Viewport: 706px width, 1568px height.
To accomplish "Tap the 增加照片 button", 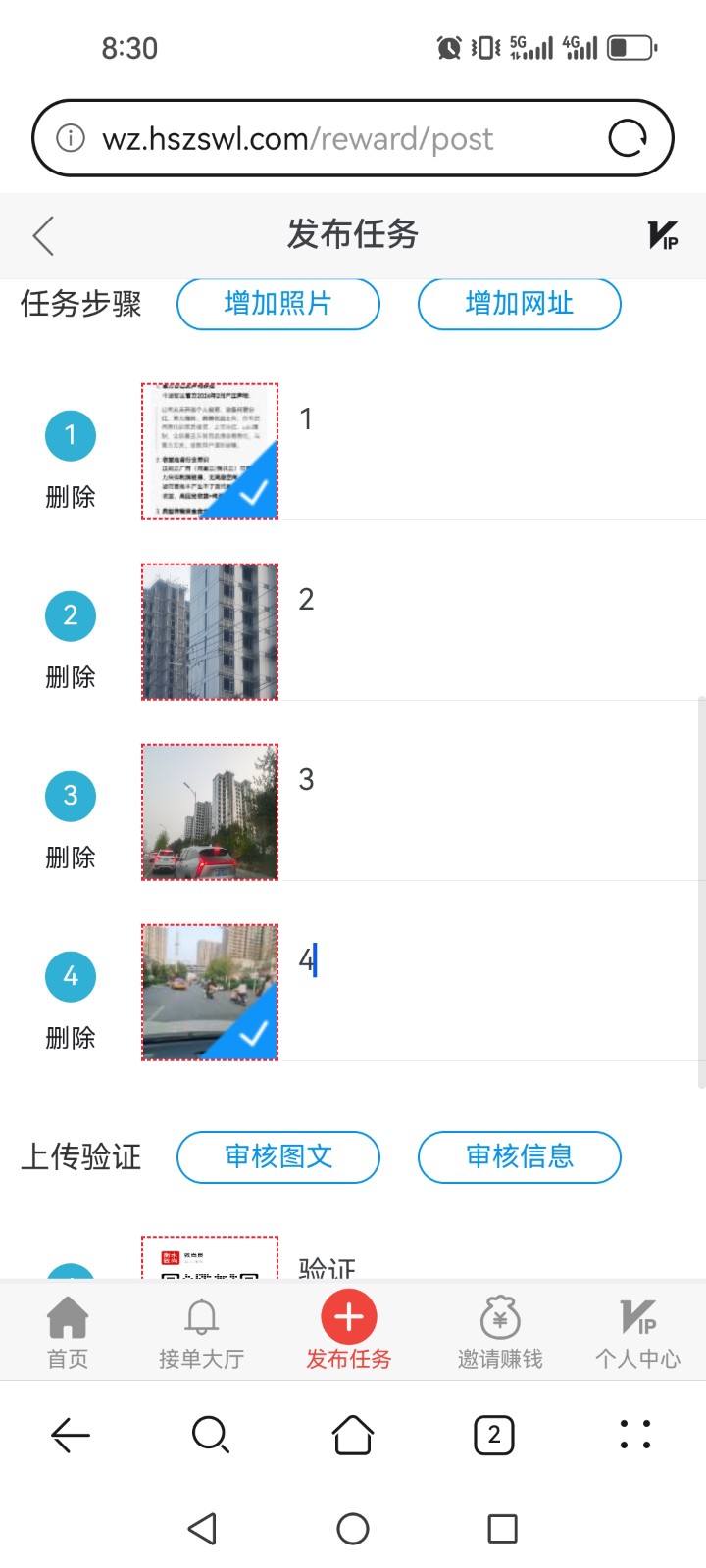I will 278,304.
